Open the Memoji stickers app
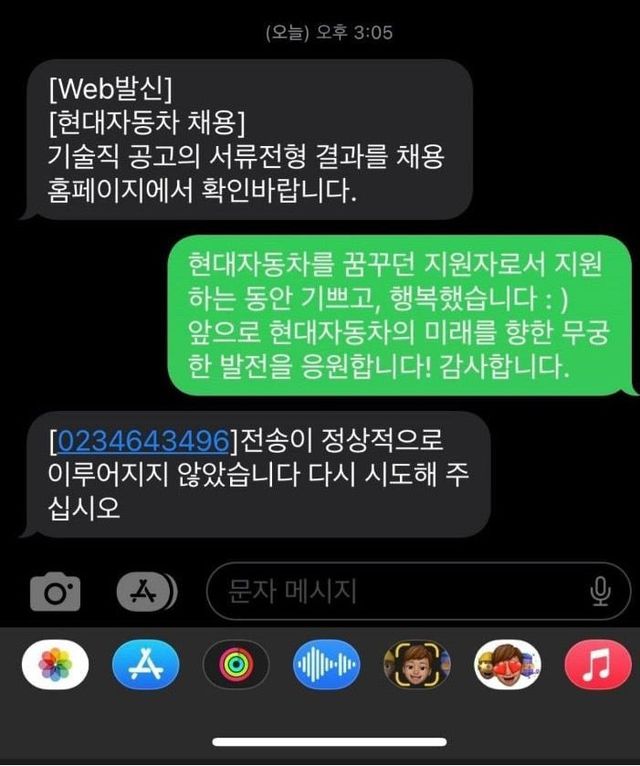Screen dimensions: 640x766 [x=507, y=664]
